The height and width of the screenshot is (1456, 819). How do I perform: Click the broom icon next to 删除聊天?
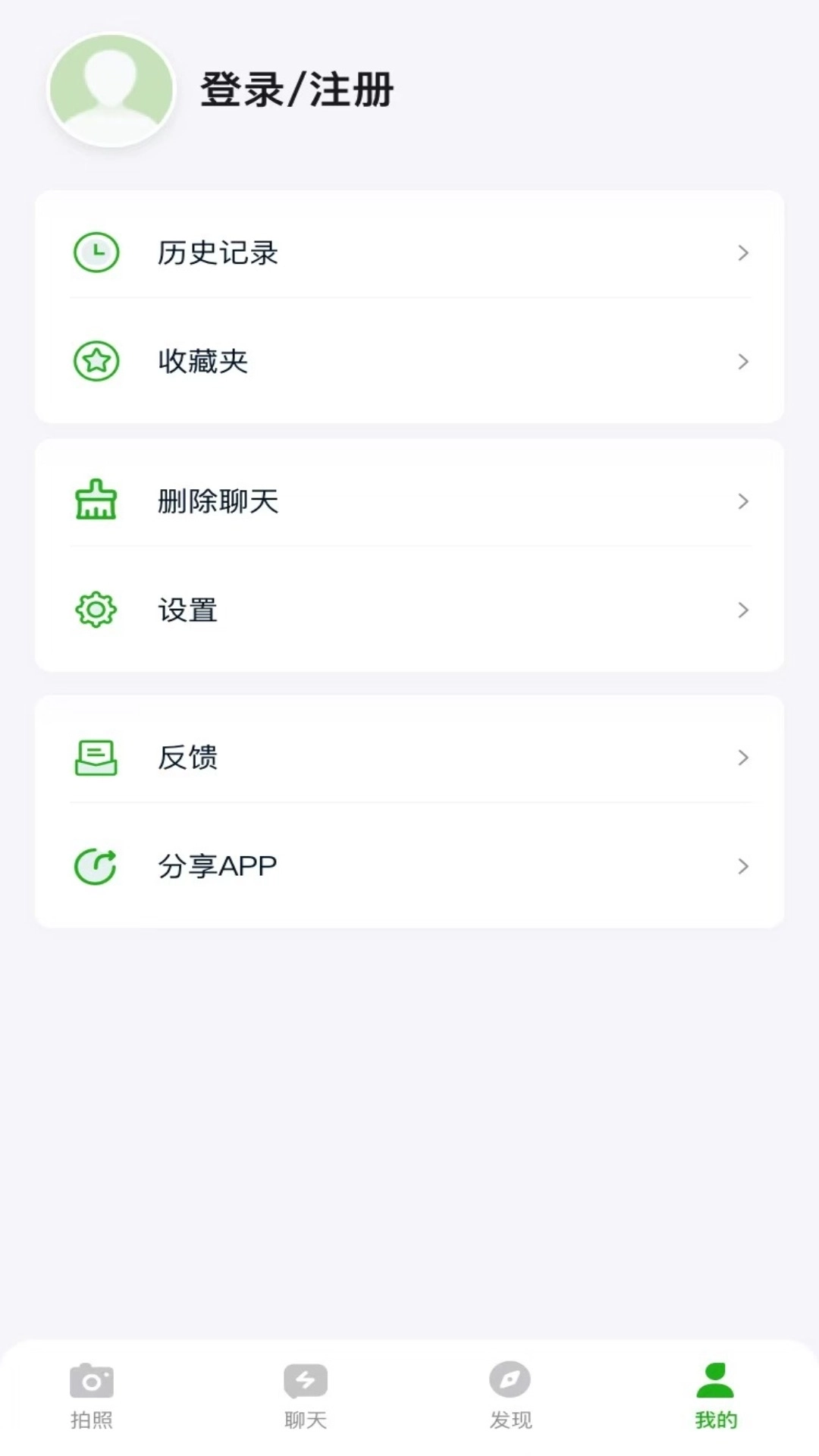click(96, 500)
